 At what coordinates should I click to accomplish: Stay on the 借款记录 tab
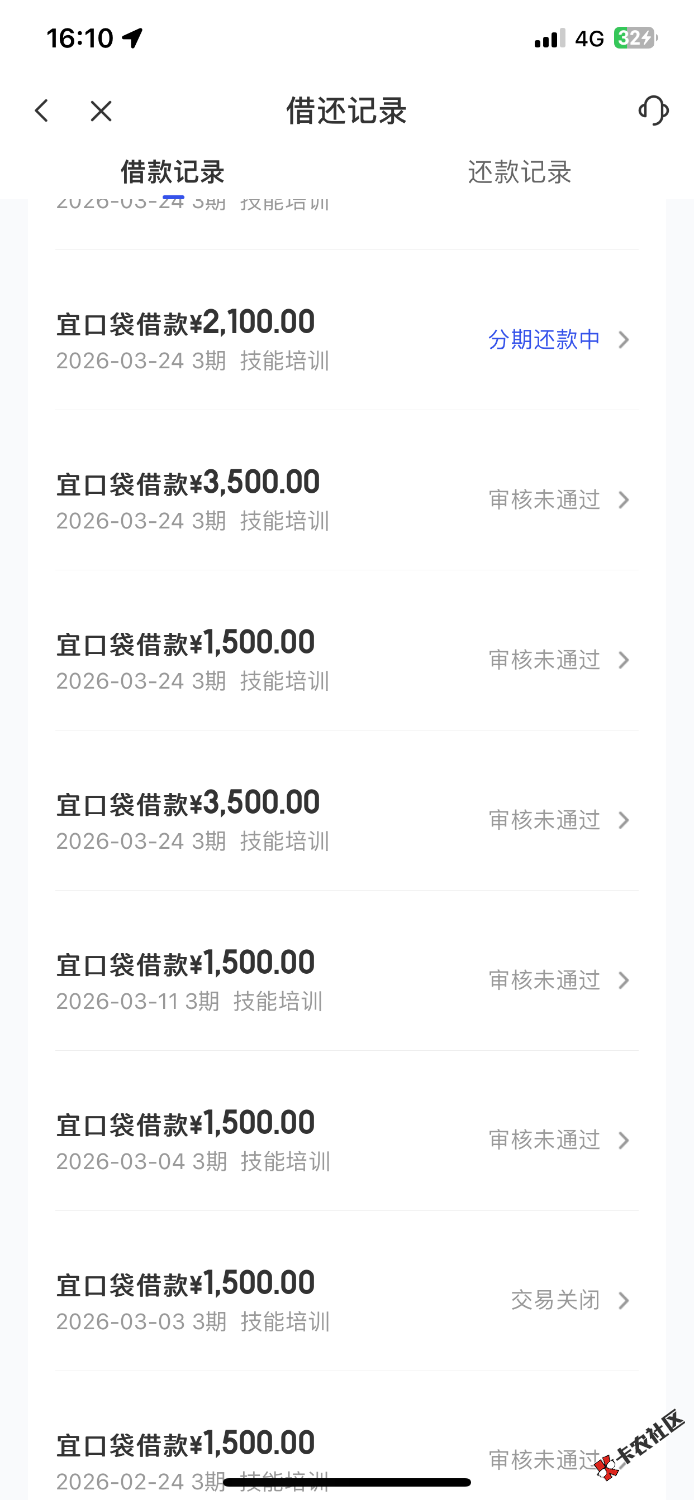click(173, 172)
